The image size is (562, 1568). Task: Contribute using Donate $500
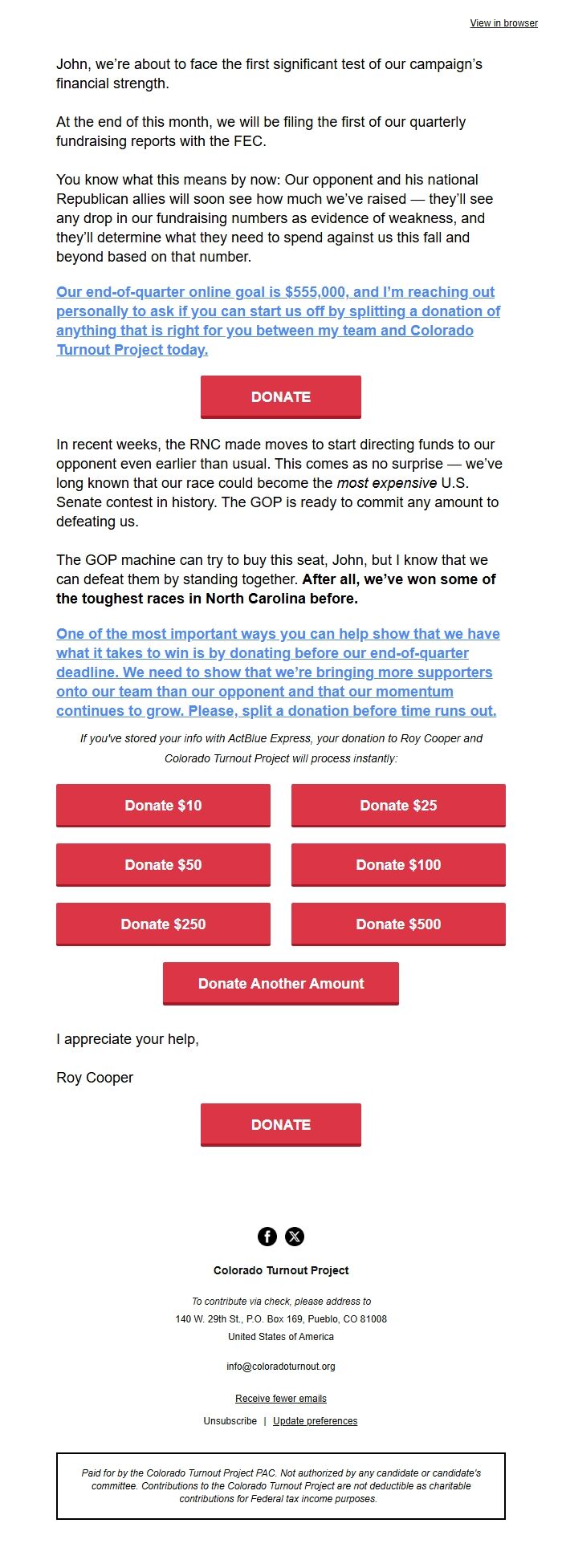[398, 924]
